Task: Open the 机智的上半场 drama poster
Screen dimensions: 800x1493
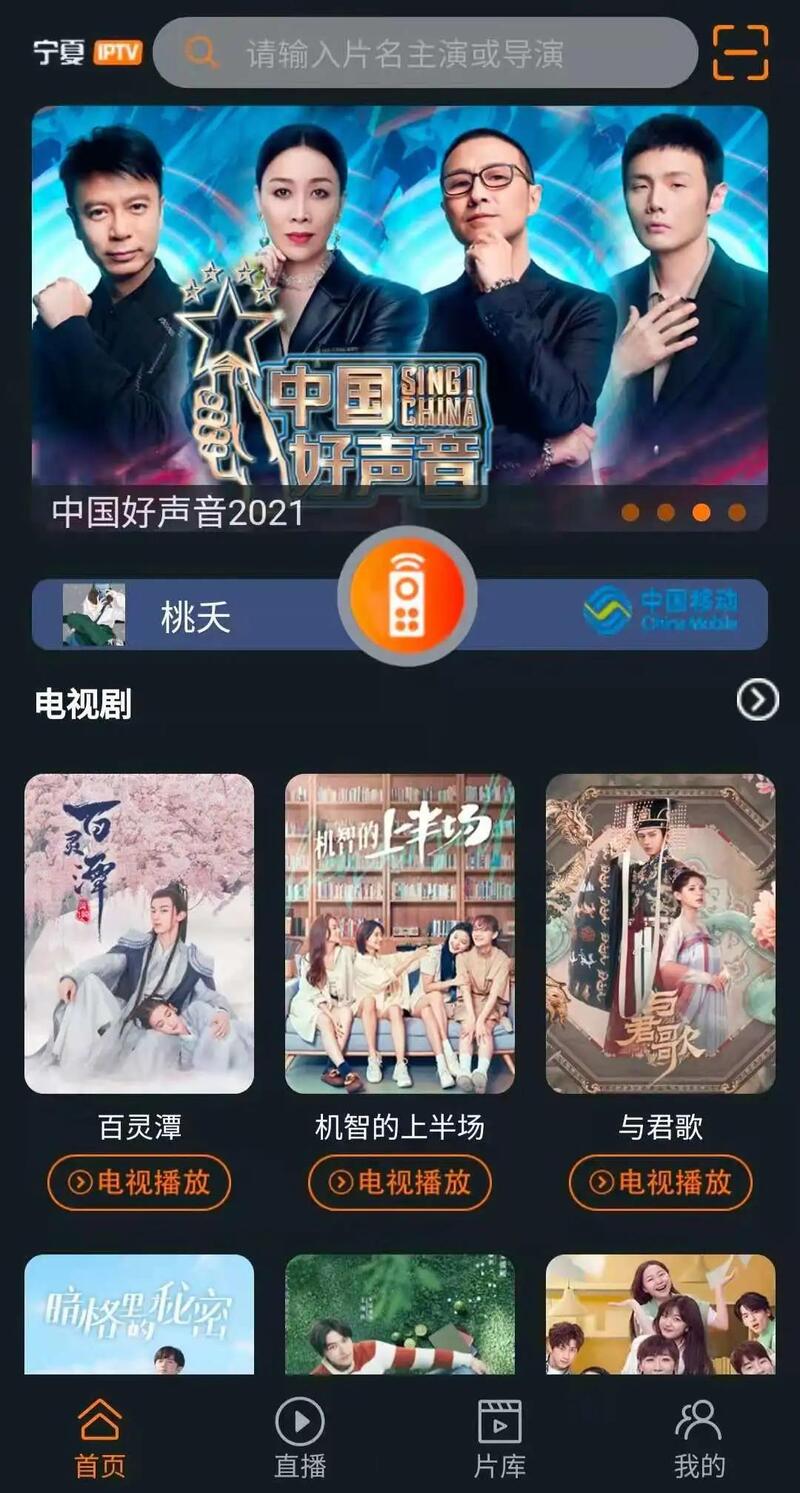Action: coord(400,933)
